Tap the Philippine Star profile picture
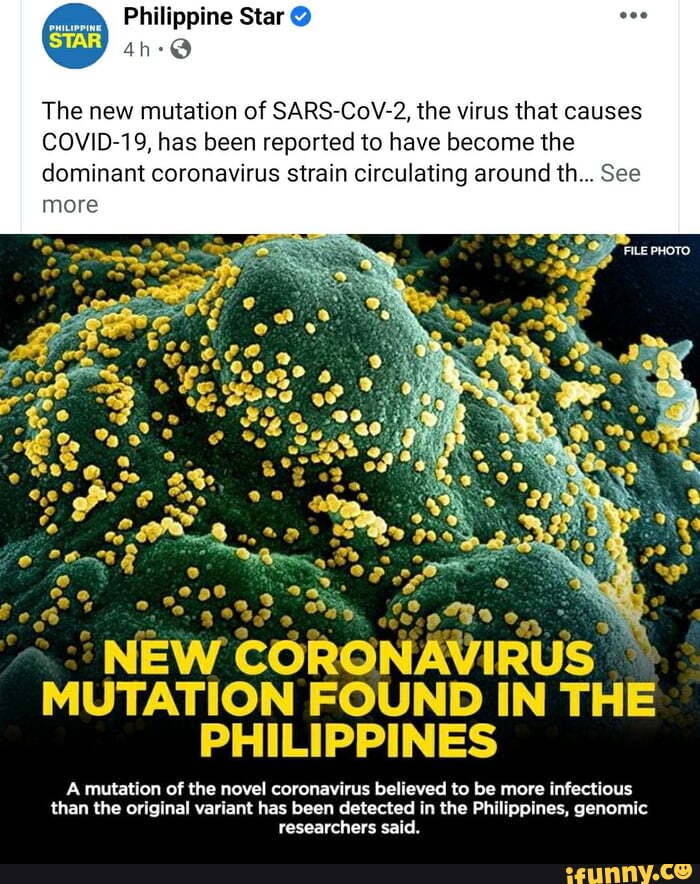The width and height of the screenshot is (700, 884). click(77, 36)
